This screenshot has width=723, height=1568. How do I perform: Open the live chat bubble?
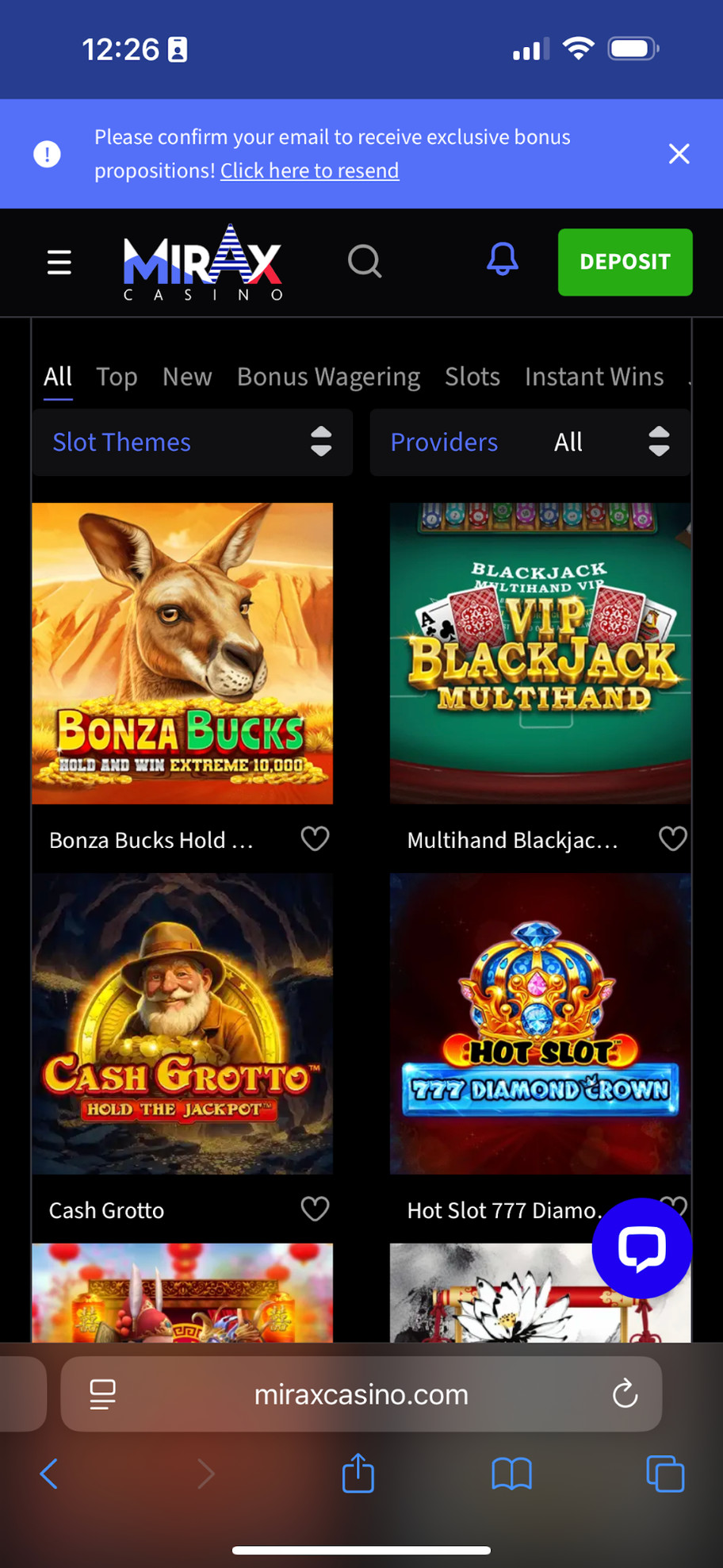[641, 1248]
